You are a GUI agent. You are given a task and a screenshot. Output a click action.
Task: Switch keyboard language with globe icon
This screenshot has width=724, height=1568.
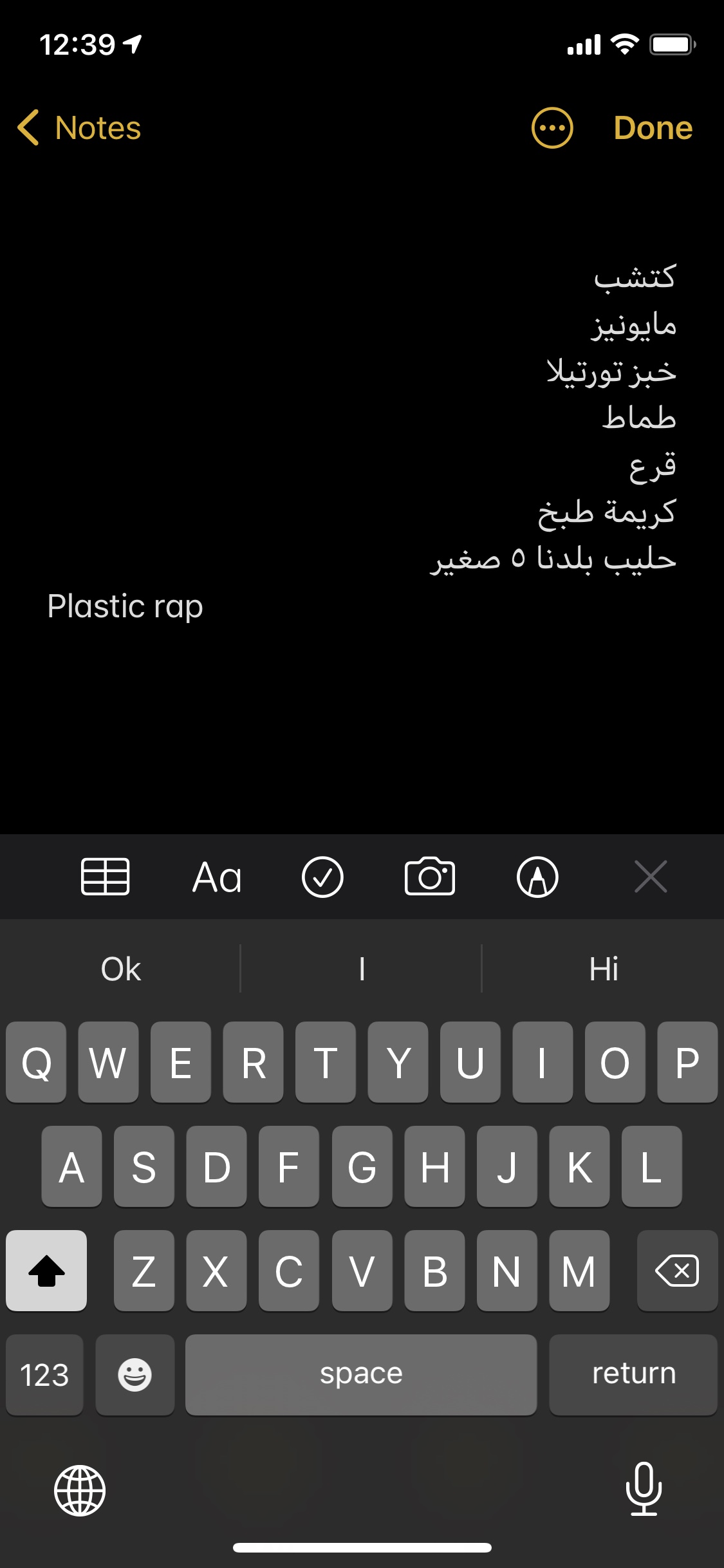[x=80, y=1490]
